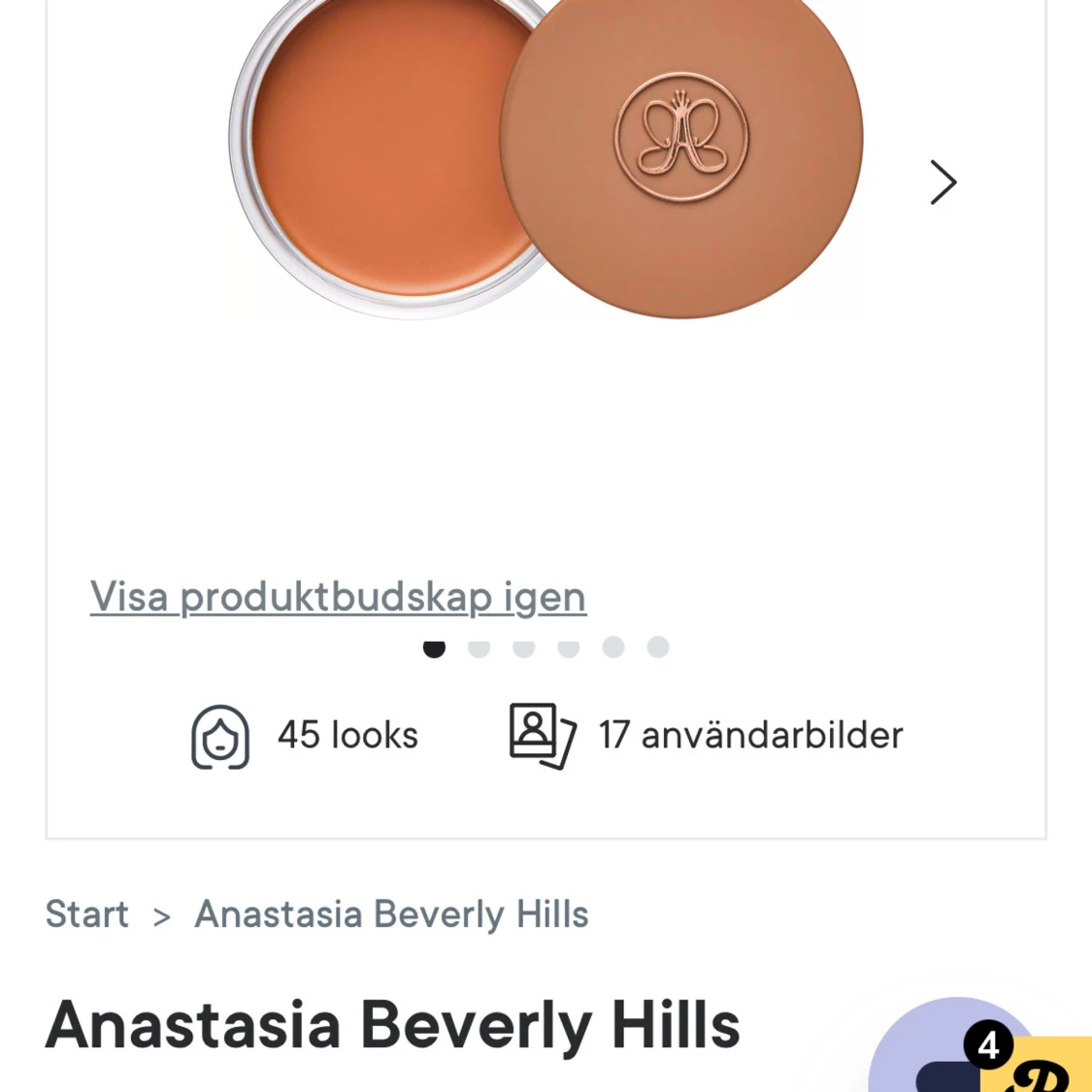Viewport: 1092px width, 1092px height.
Task: Open the 45 looks gallery
Action: point(305,736)
